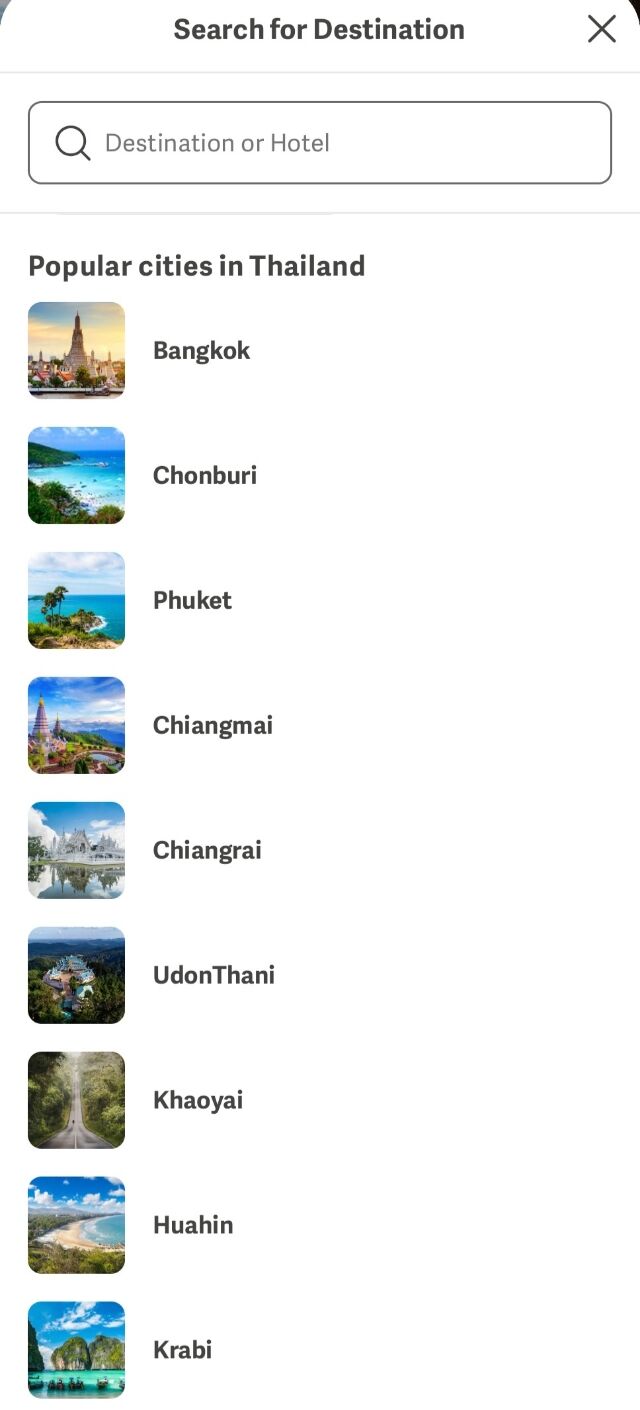Focus the Destination or Hotel search field
This screenshot has height=1410, width=640.
(x=320, y=142)
